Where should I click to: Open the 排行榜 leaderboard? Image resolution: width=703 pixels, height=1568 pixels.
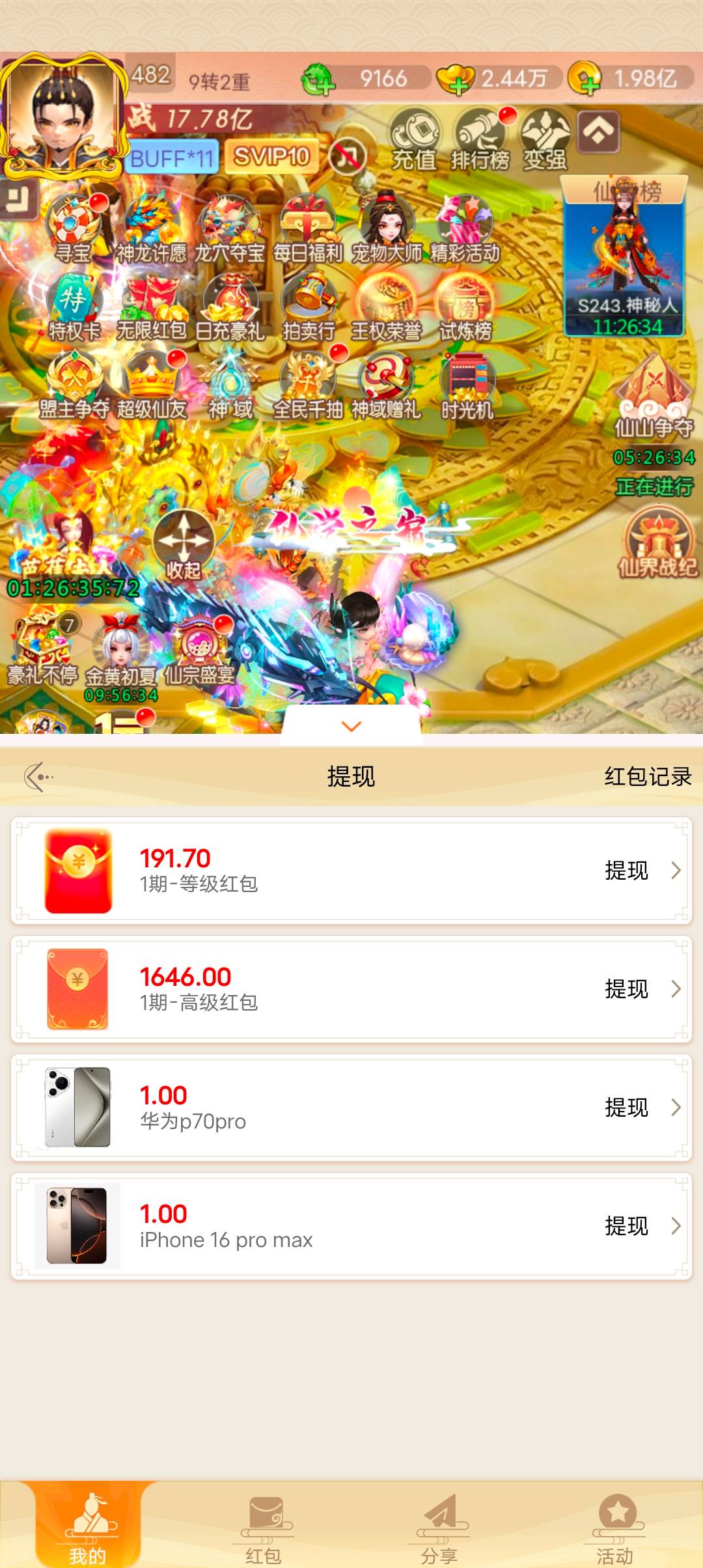tap(480, 139)
